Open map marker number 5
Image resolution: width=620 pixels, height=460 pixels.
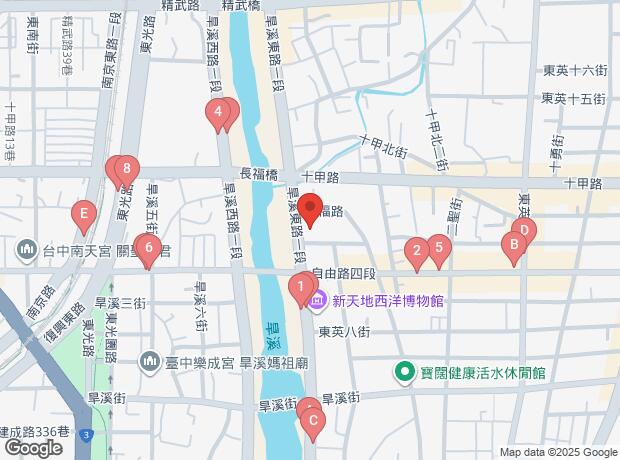coord(439,250)
